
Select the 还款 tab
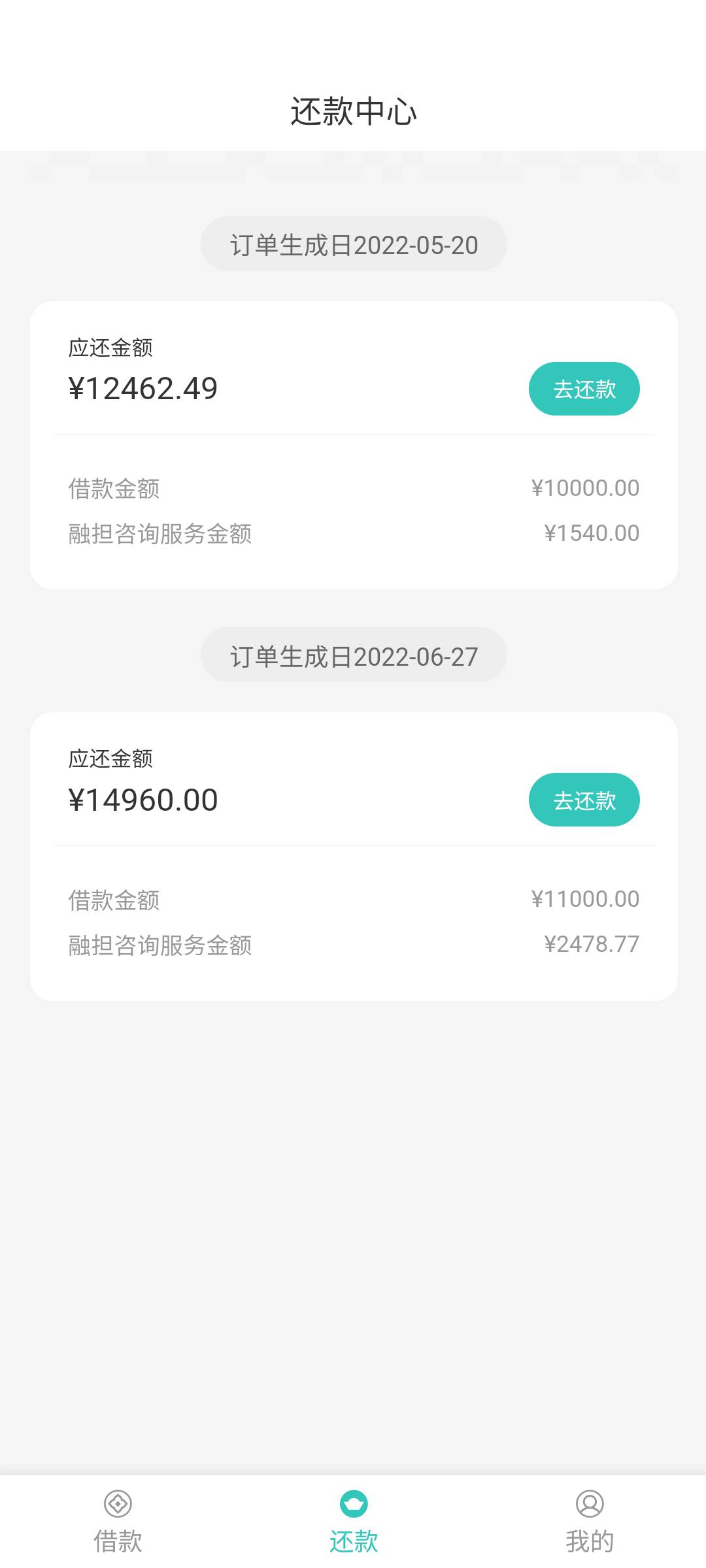tap(354, 1522)
